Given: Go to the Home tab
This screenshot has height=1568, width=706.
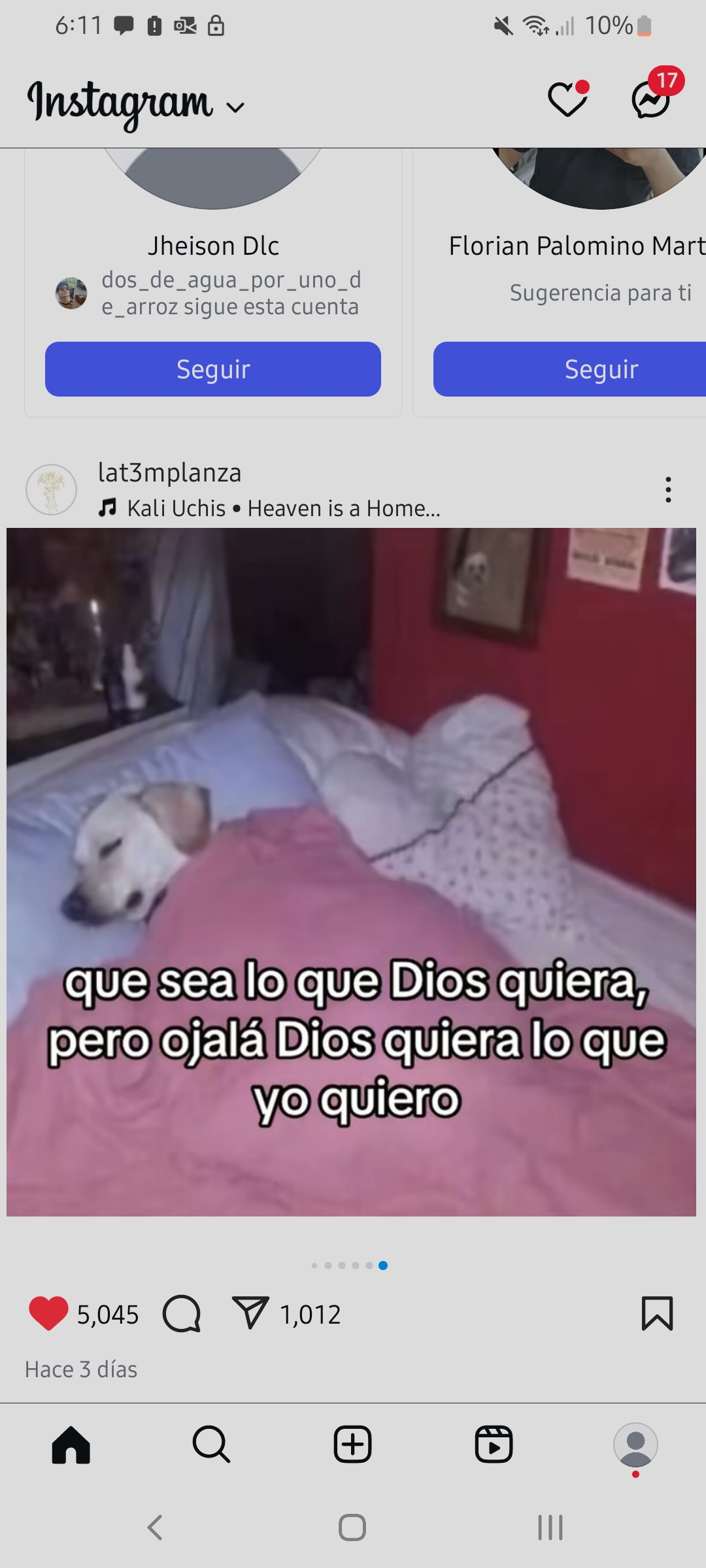Looking at the screenshot, I should [x=71, y=1445].
